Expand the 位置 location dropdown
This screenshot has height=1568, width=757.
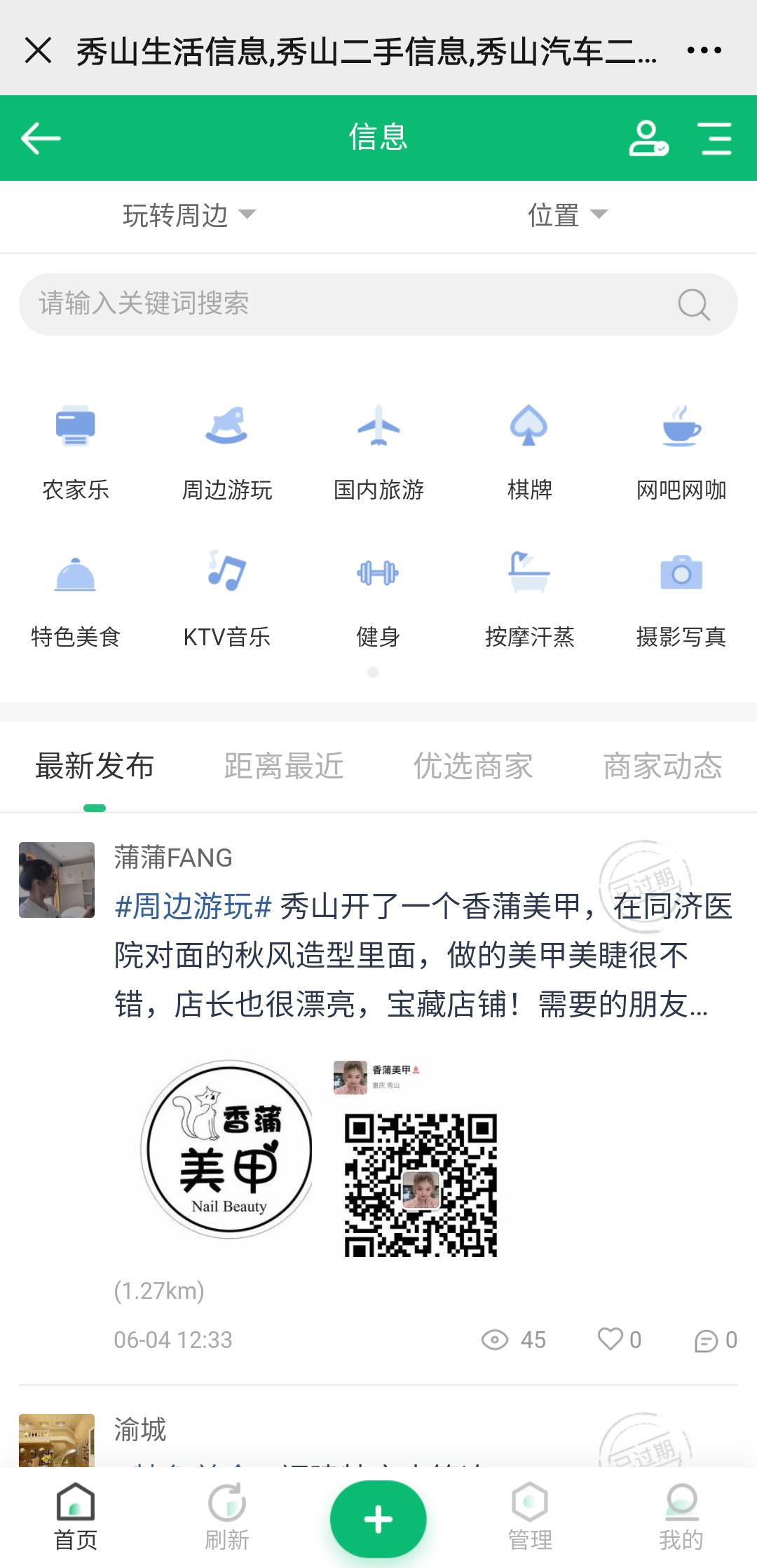(x=567, y=215)
